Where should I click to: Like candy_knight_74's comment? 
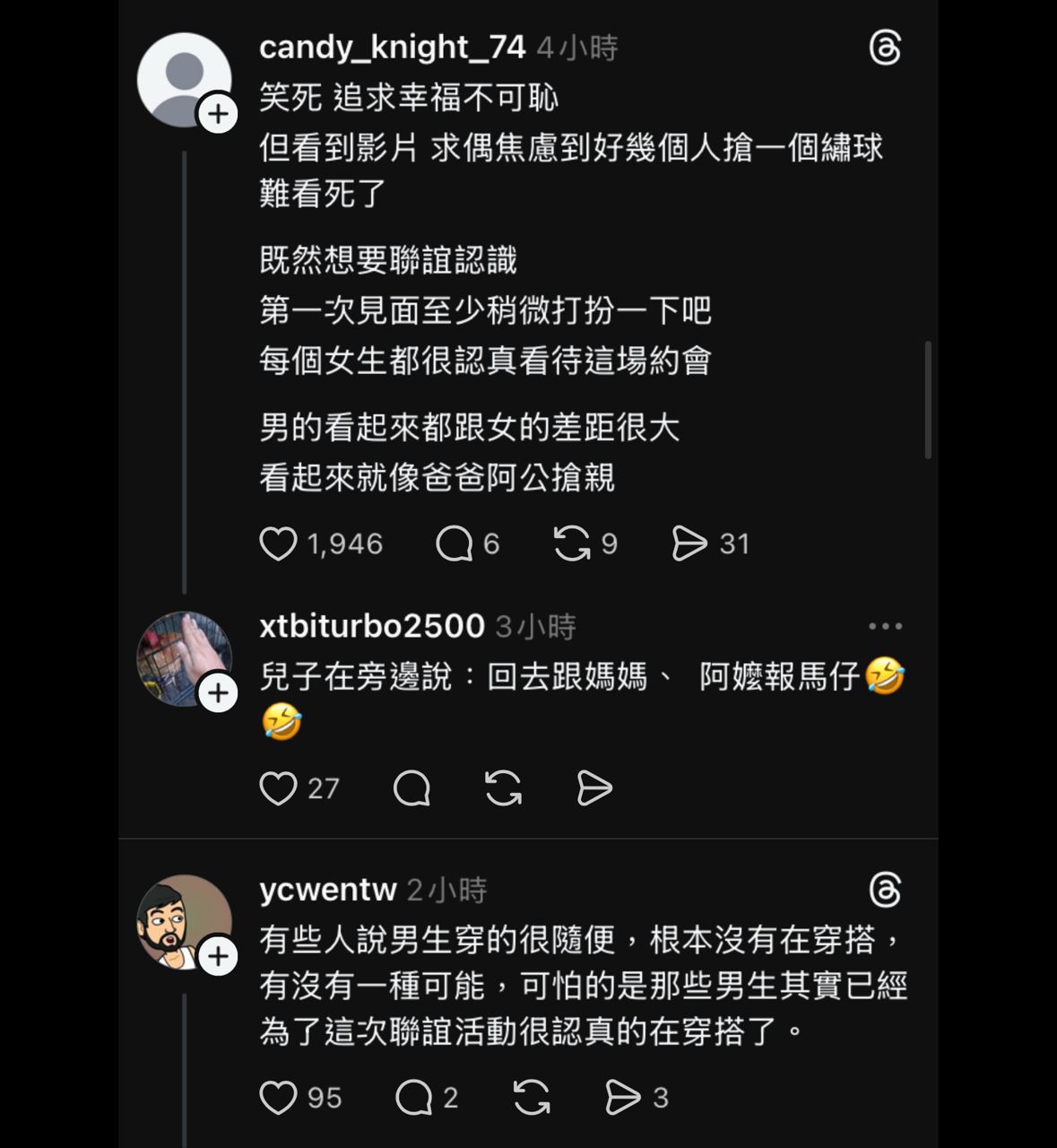(x=278, y=544)
